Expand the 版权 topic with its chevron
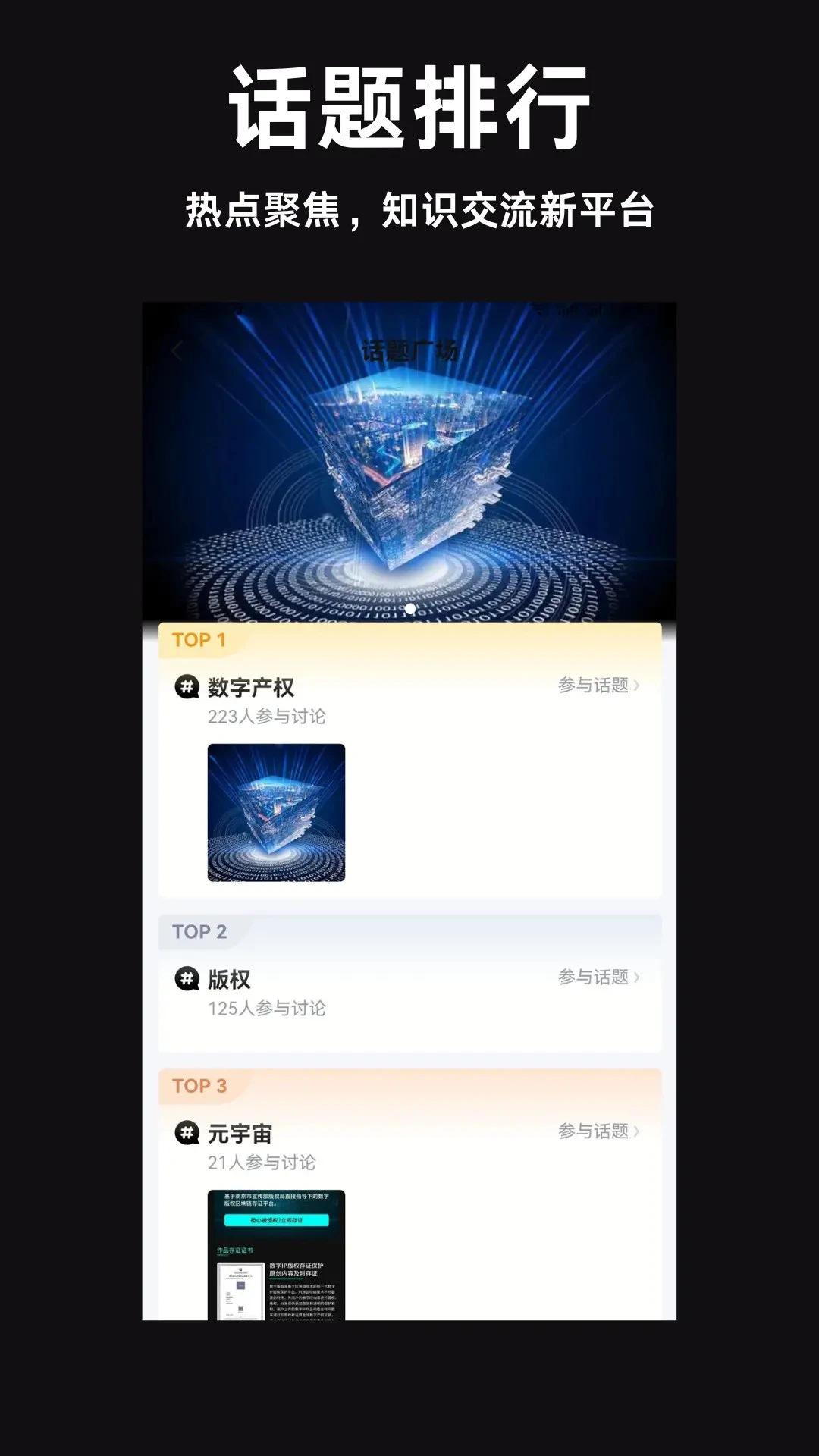 click(637, 979)
